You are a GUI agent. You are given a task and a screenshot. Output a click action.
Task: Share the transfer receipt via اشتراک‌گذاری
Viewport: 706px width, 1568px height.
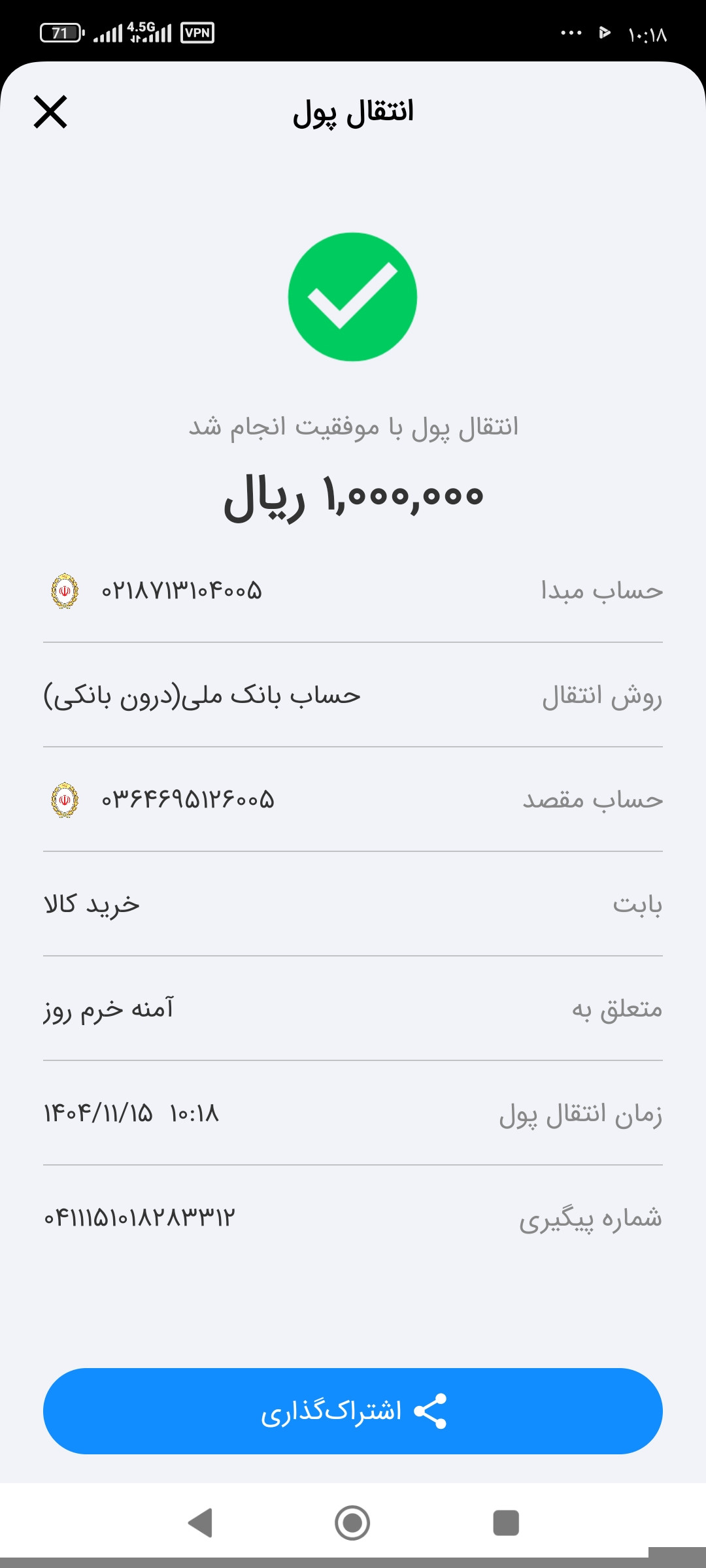pyautogui.click(x=353, y=1411)
